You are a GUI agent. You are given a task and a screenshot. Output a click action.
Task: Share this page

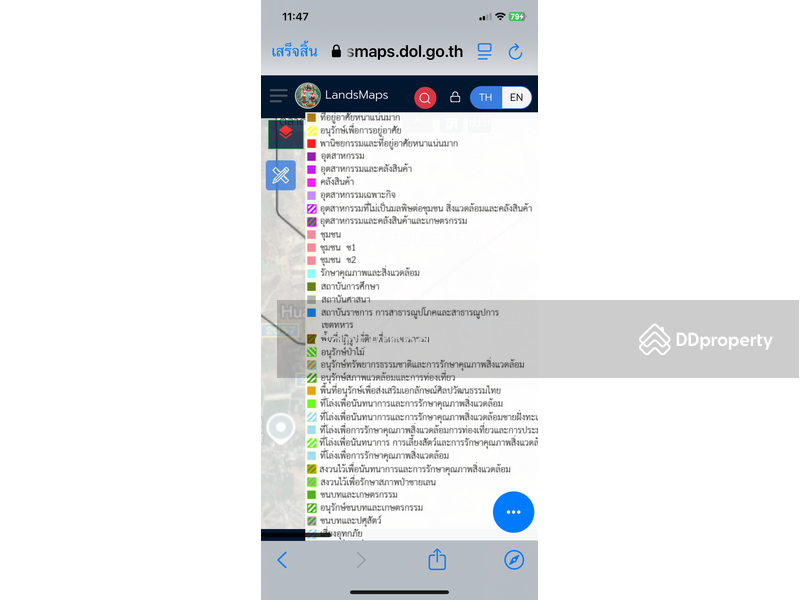point(437,560)
